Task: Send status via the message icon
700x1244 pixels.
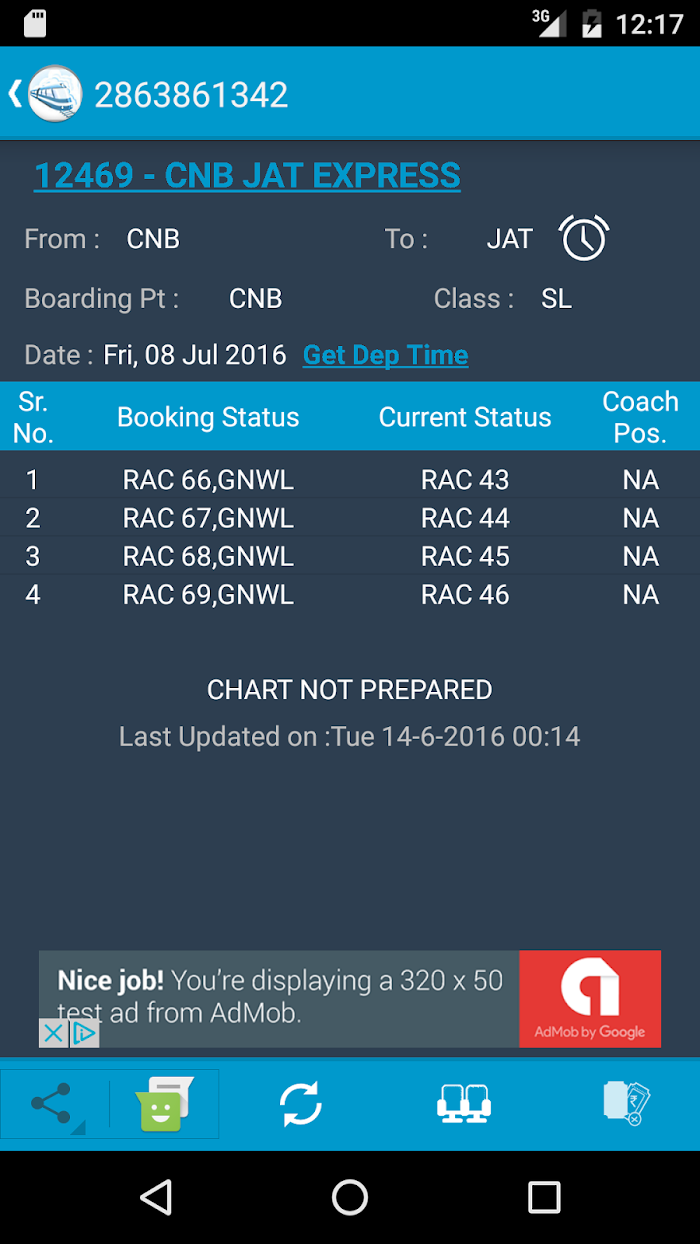Action: pos(164,1104)
